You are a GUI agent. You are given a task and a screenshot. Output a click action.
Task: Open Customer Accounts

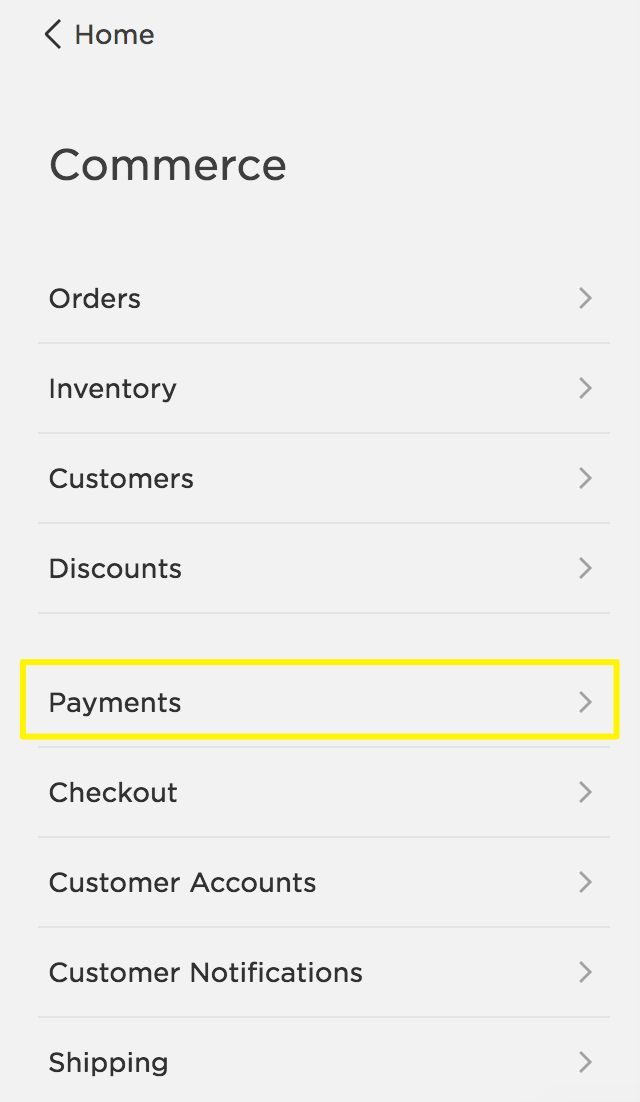320,882
